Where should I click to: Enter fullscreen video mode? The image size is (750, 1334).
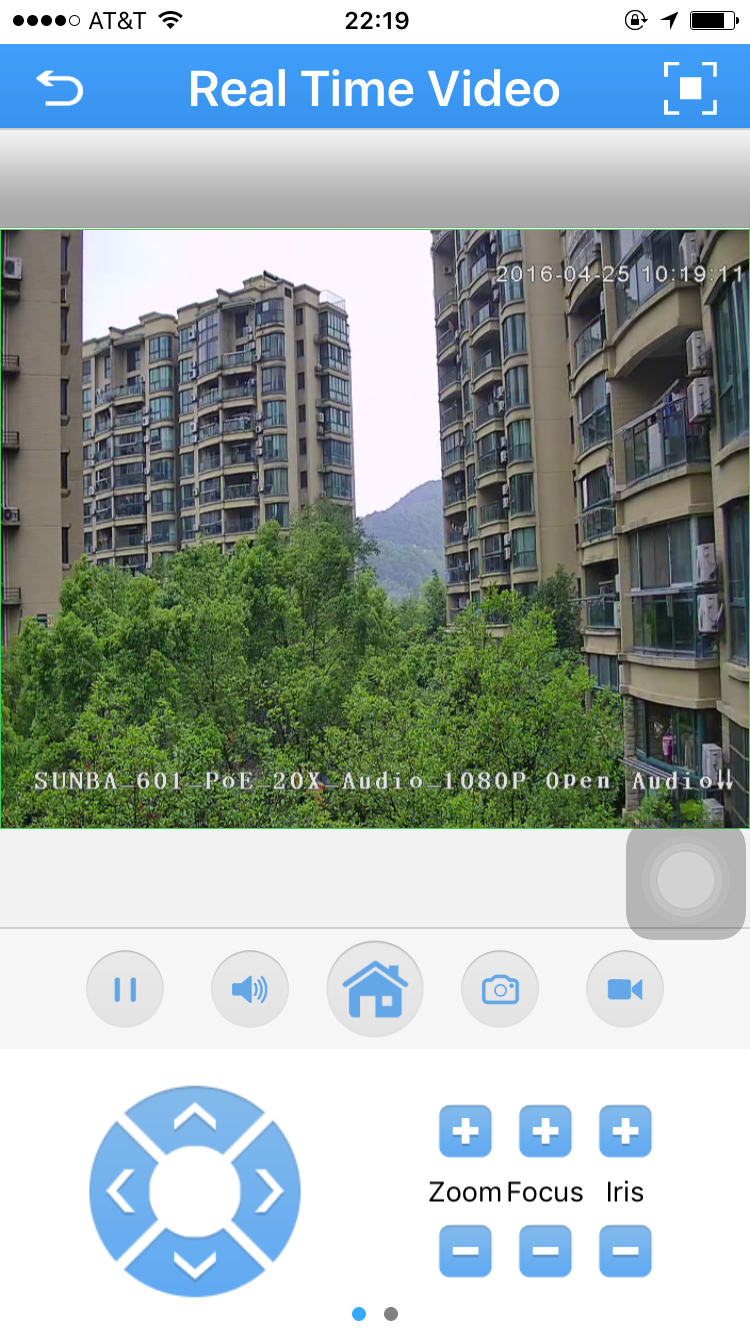pyautogui.click(x=690, y=88)
